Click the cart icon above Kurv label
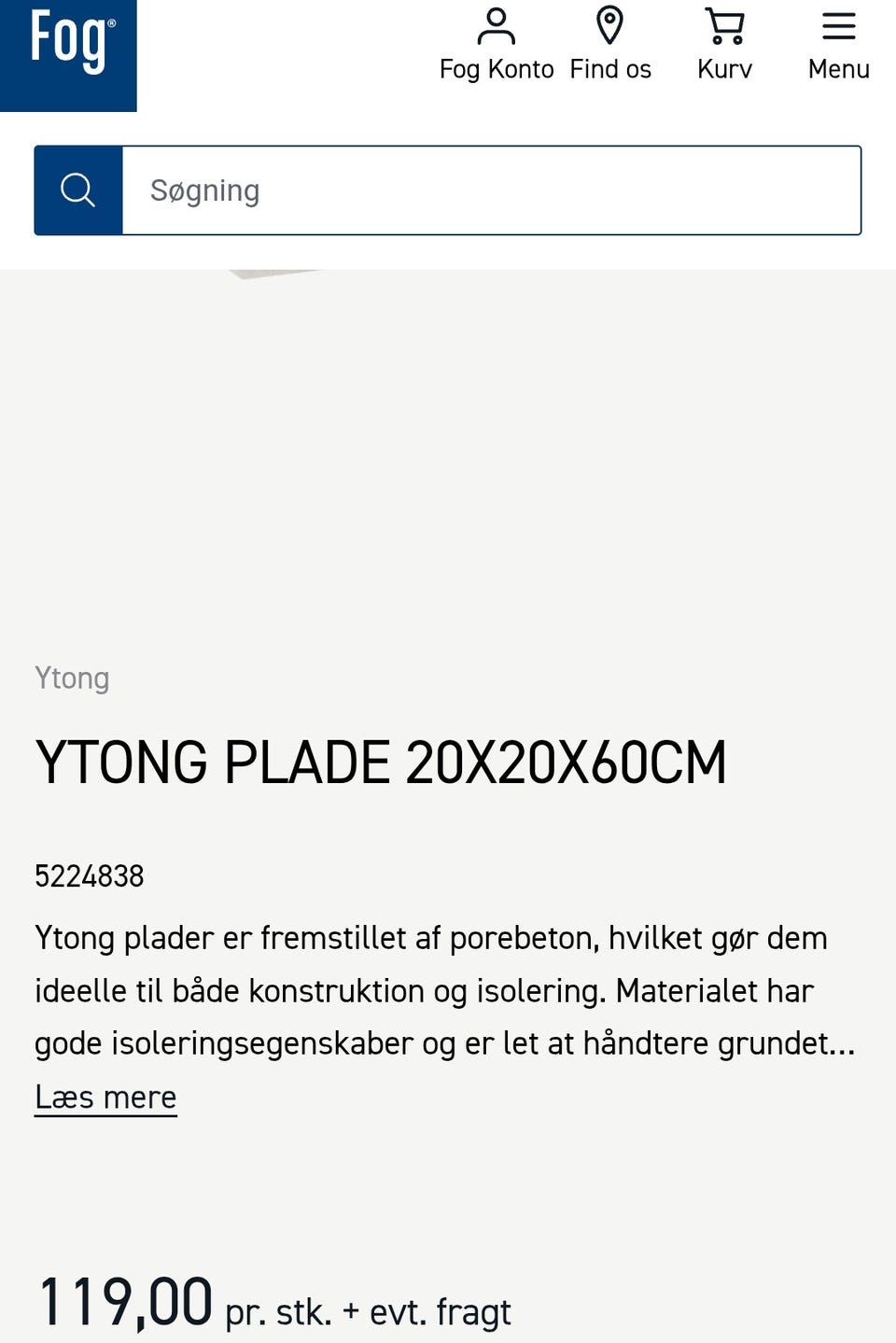This screenshot has height=1343, width=896. pyautogui.click(x=724, y=28)
